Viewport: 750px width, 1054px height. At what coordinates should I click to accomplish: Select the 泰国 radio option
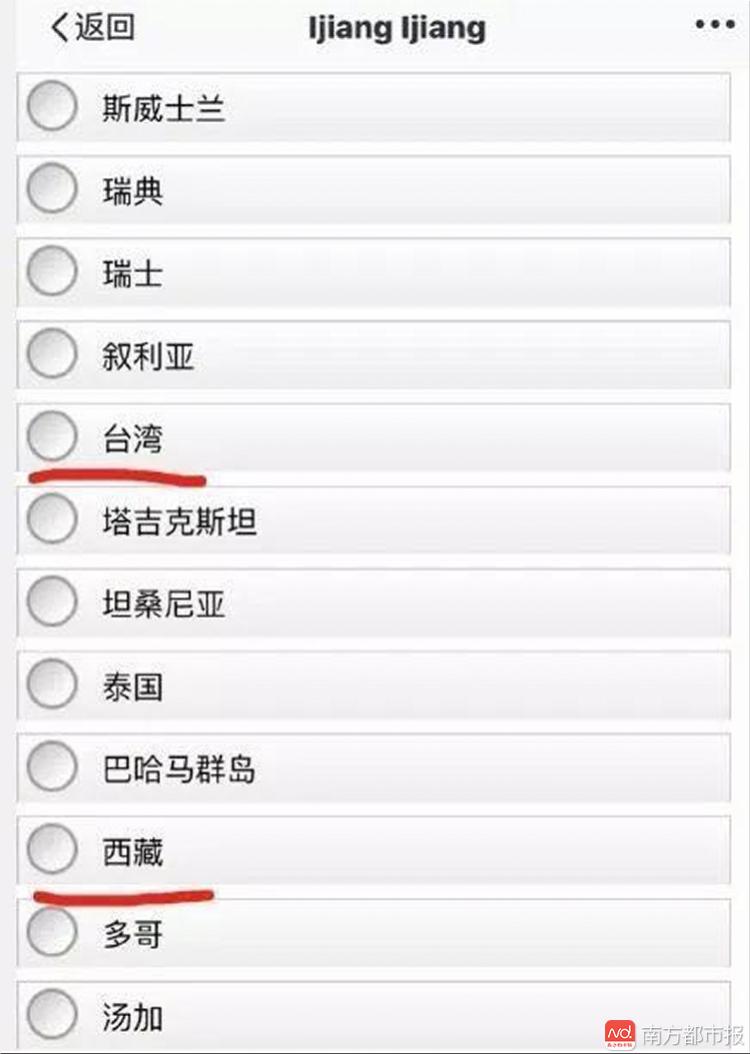point(52,686)
